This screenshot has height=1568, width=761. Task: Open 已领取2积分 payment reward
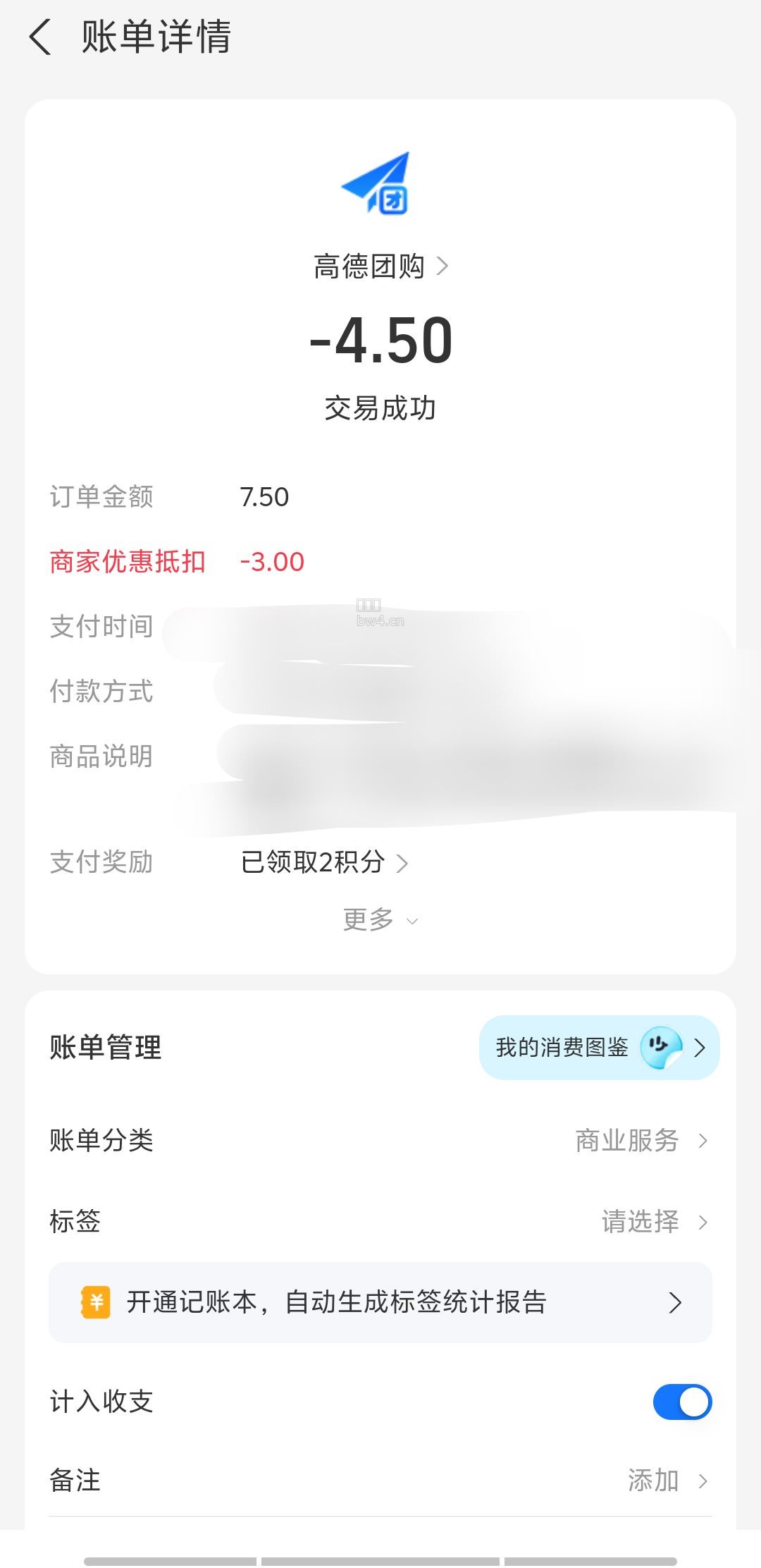coord(324,862)
